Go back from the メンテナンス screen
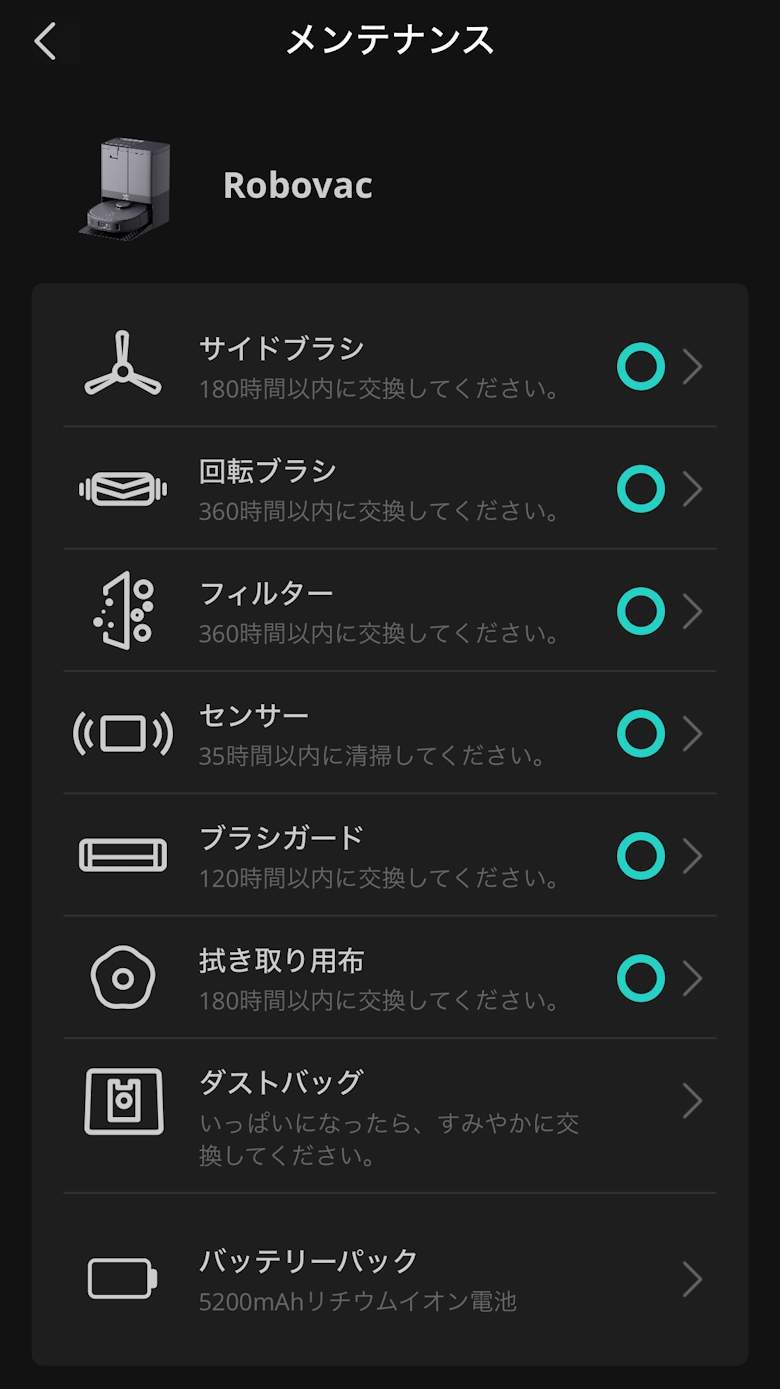 tap(45, 42)
